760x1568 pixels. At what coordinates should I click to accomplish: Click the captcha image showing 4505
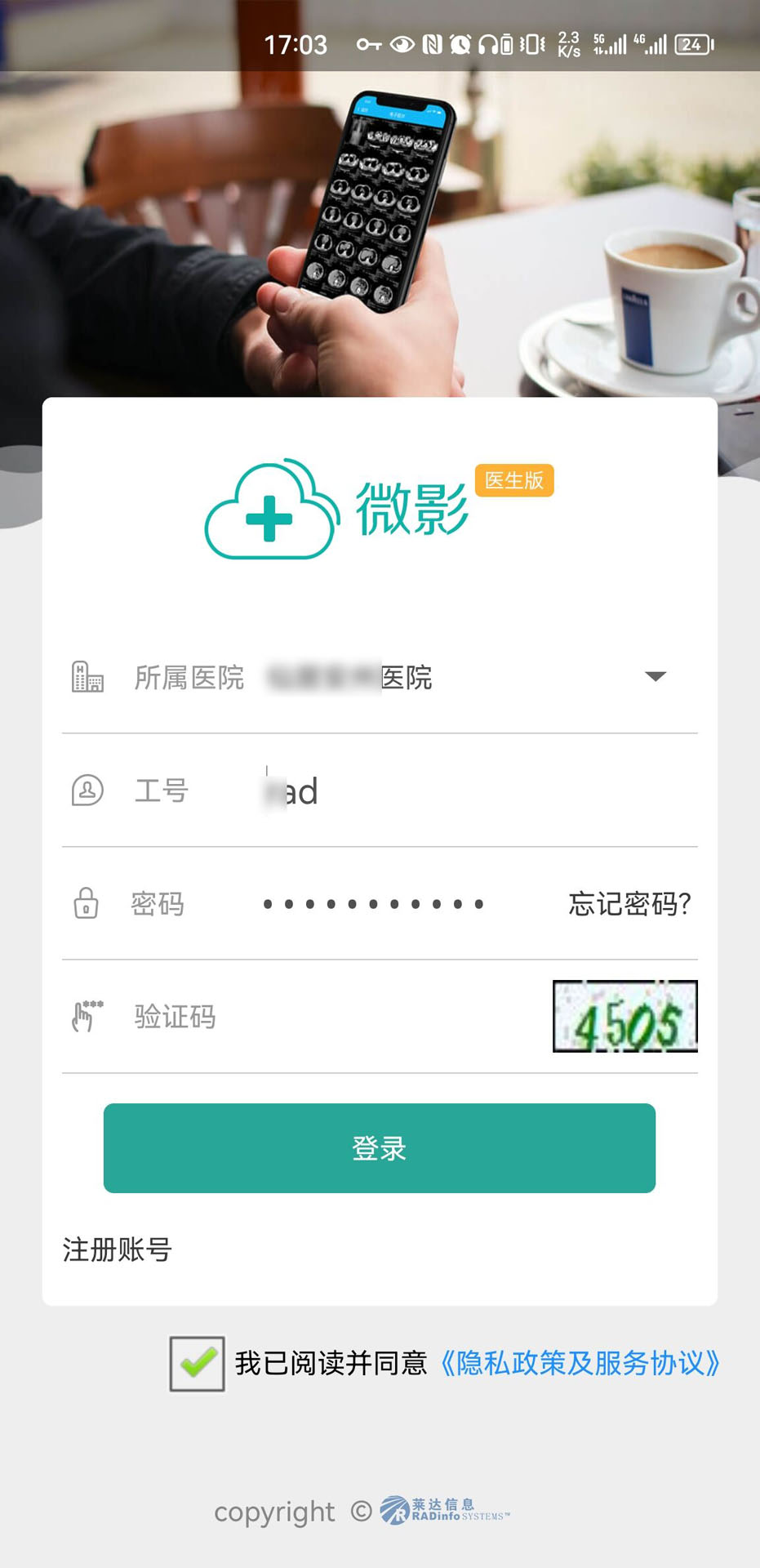click(x=624, y=1017)
